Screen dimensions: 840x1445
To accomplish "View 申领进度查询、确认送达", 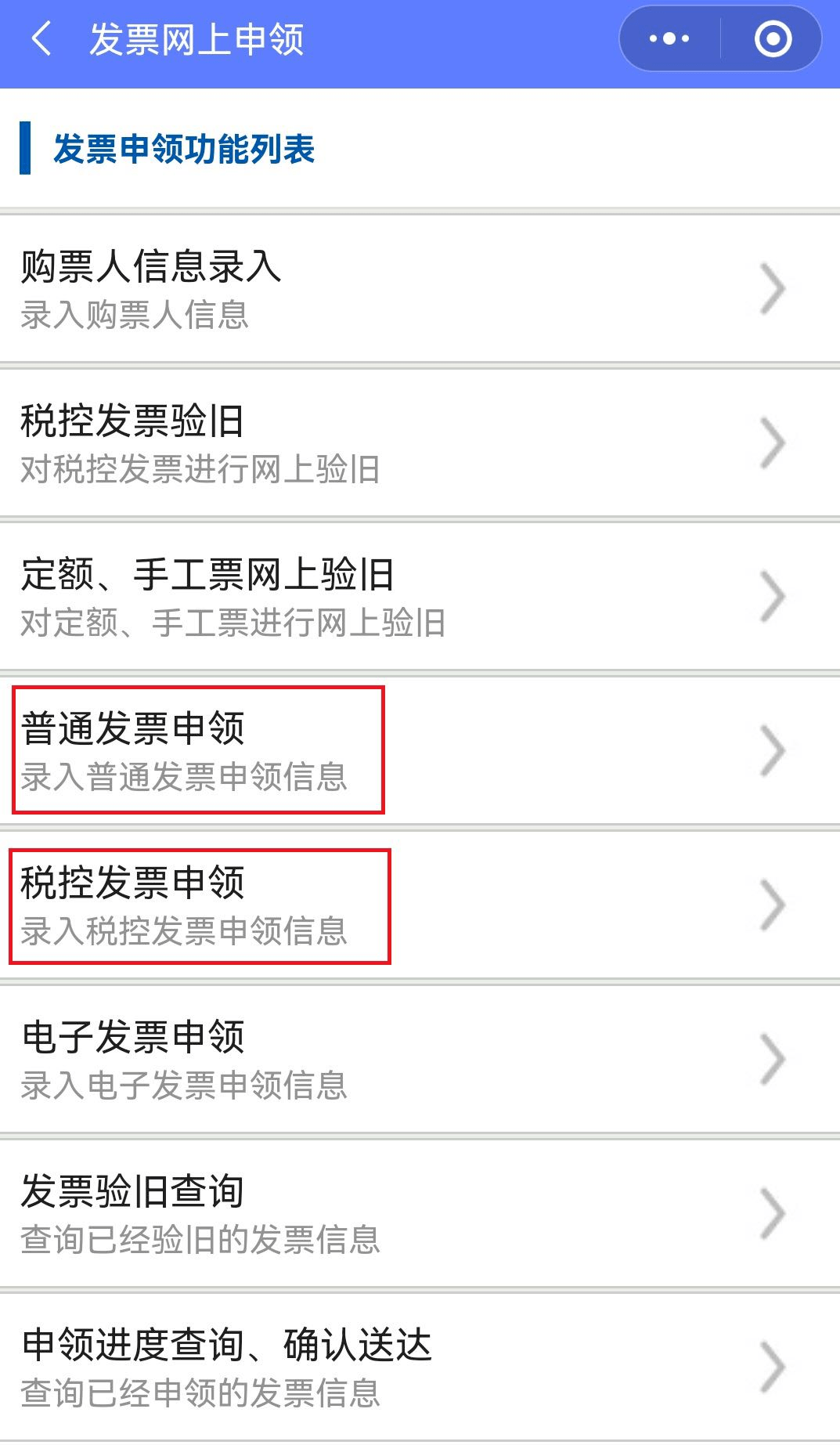I will click(420, 1367).
